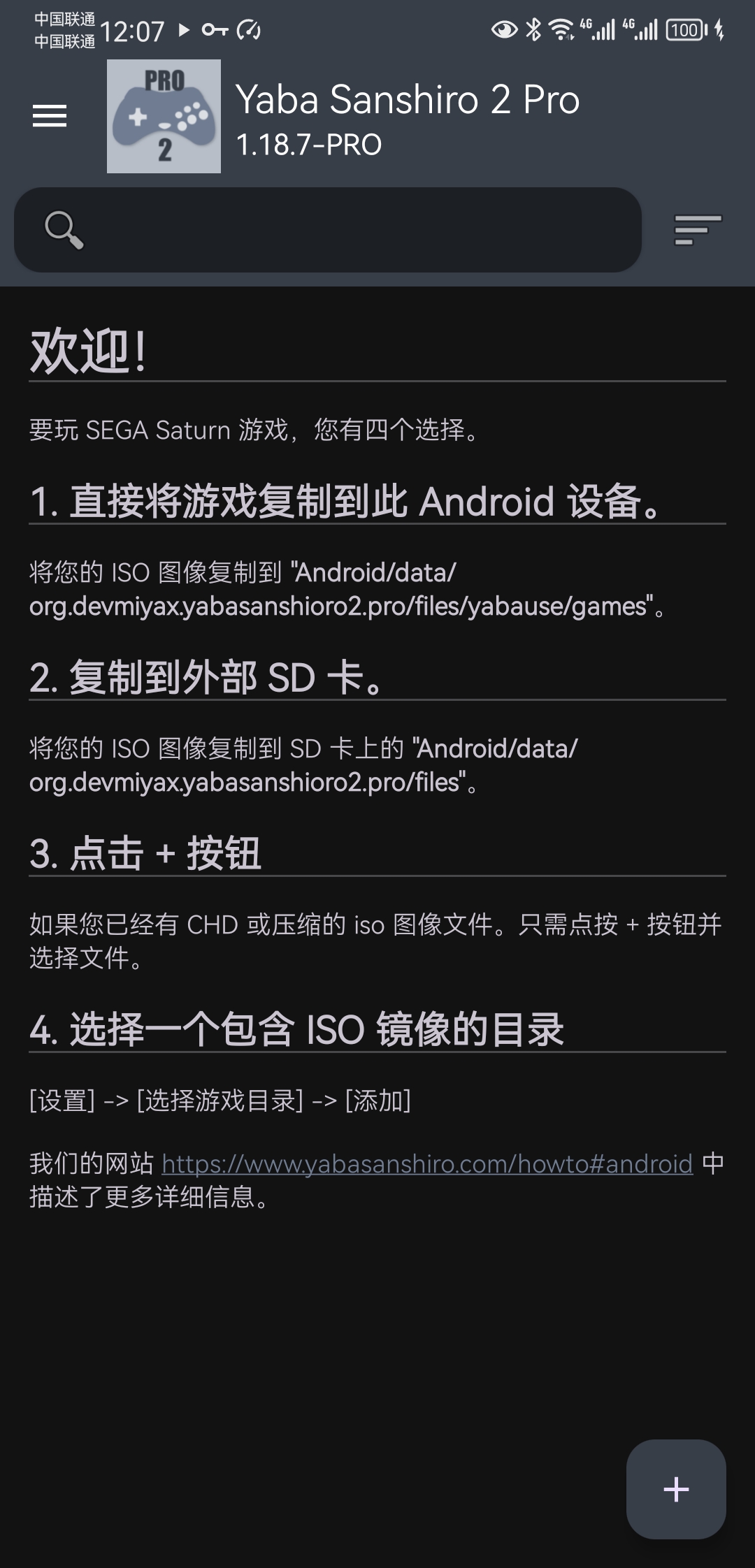Viewport: 755px width, 1568px height.
Task: Tap the clock showing 12:07
Action: pos(133,31)
